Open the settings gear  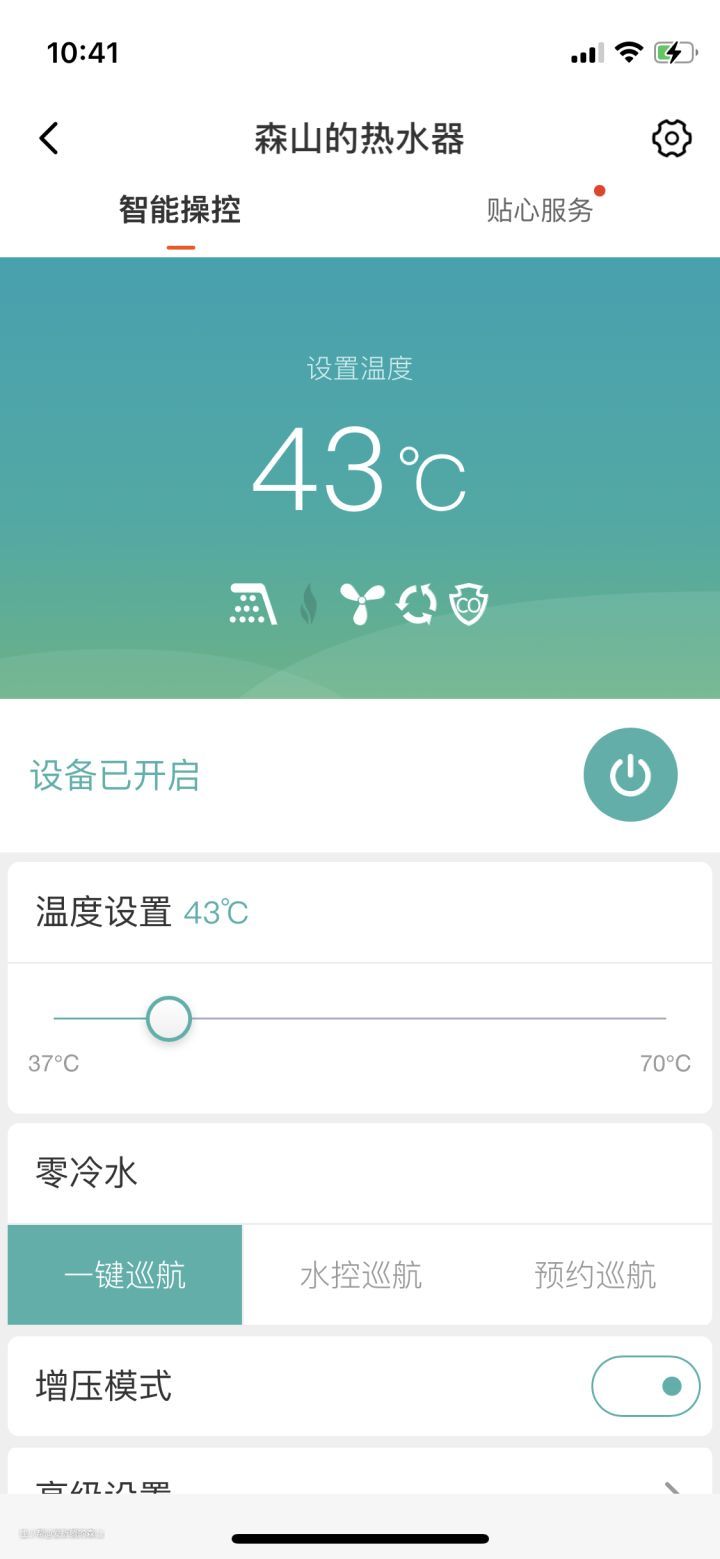coord(671,138)
